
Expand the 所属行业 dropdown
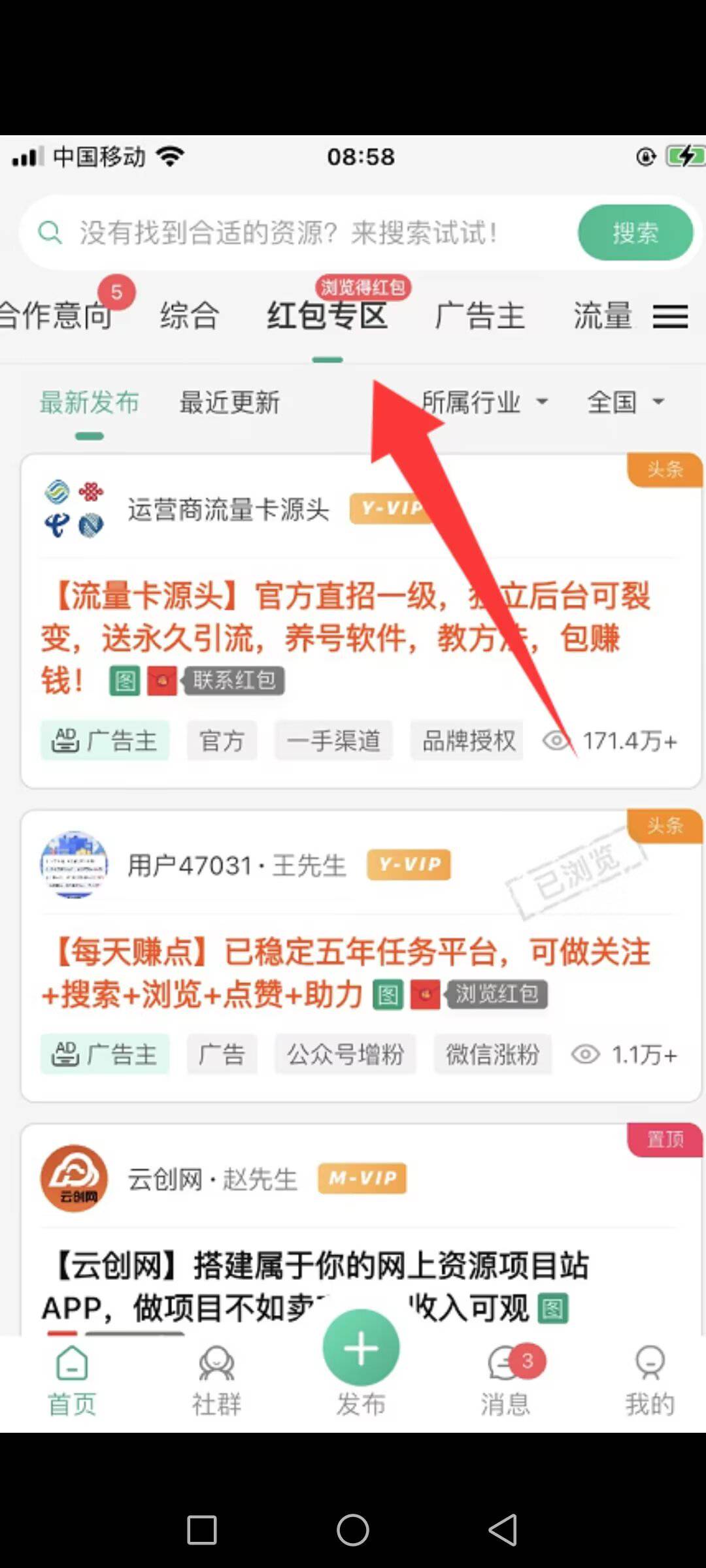[x=484, y=402]
